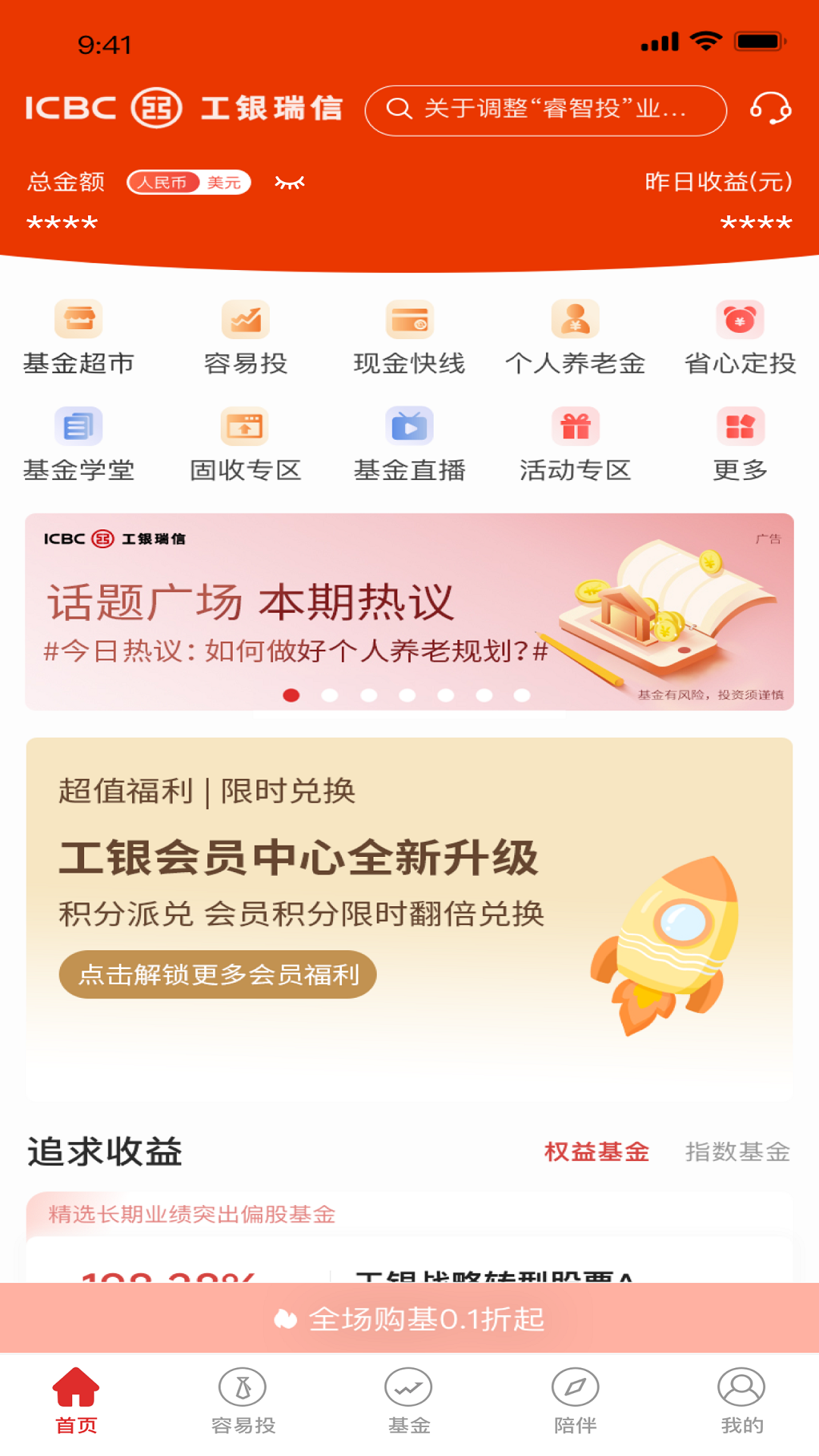This screenshot has height=1456, width=819.
Task: Toggle asset visibility with the eye icon
Action: coord(290,182)
